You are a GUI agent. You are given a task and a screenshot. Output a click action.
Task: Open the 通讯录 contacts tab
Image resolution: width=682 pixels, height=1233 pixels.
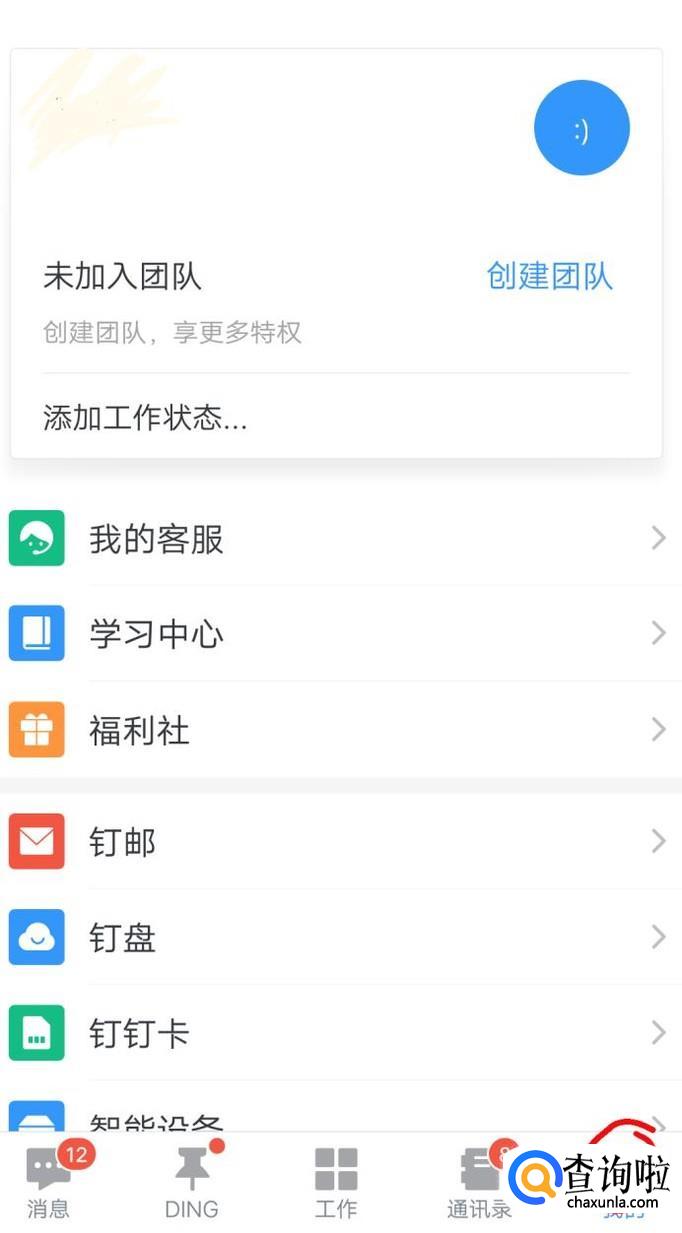pyautogui.click(x=479, y=1182)
